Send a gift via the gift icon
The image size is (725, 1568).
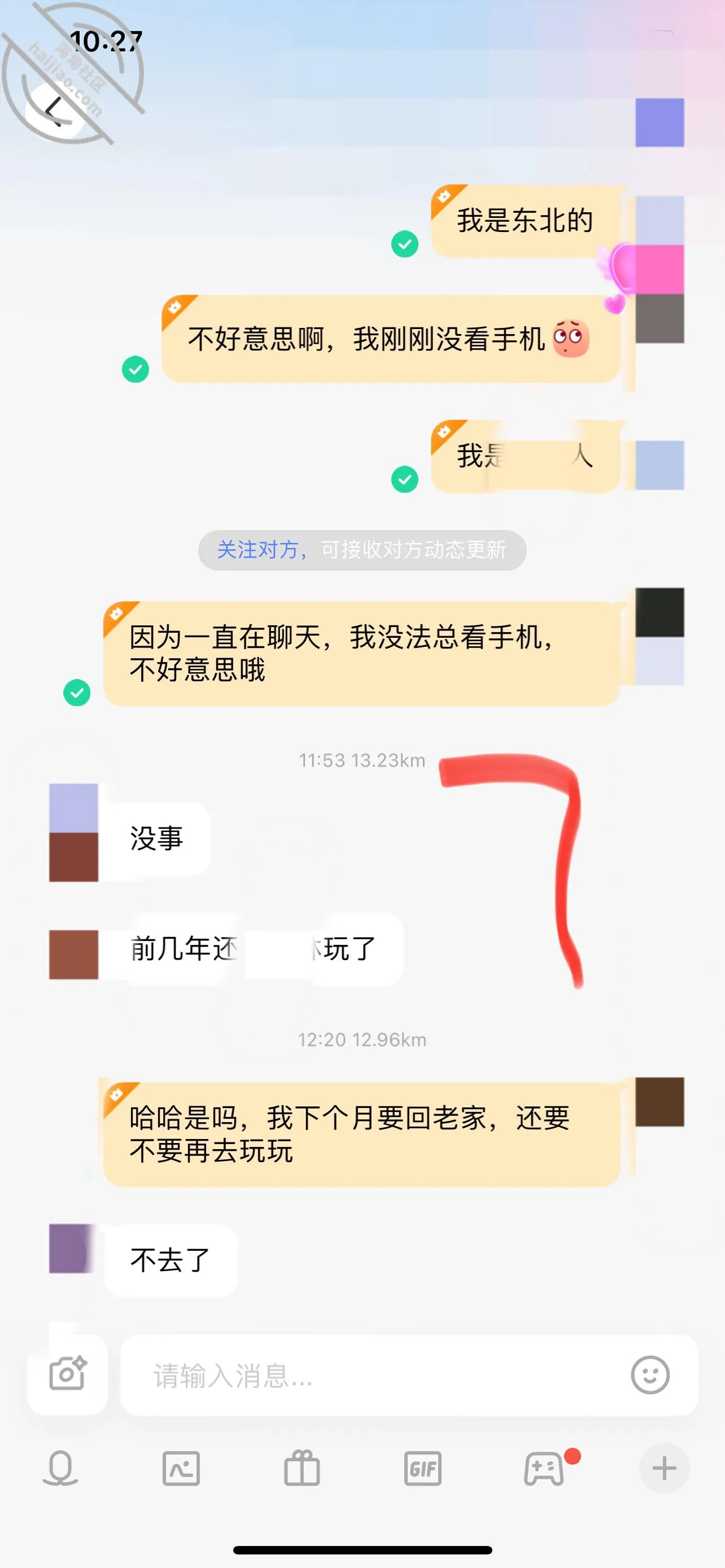coord(302,1468)
